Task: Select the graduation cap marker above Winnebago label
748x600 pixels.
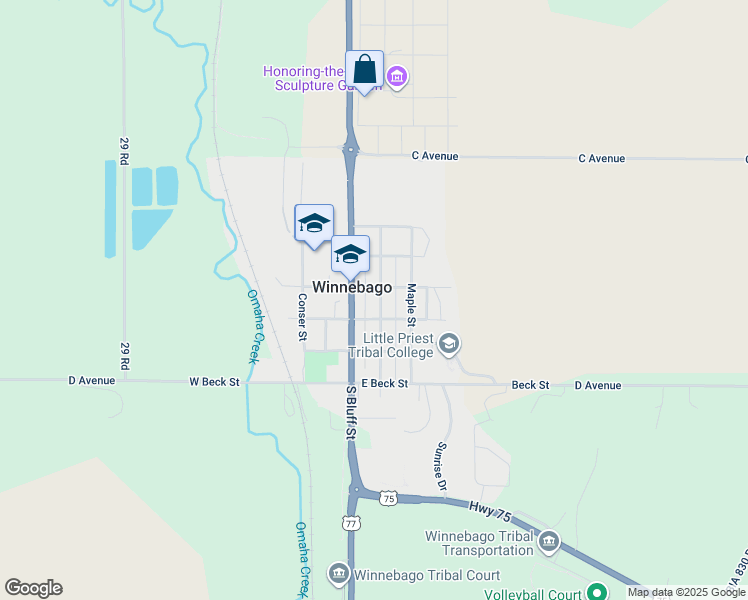Action: pos(351,258)
